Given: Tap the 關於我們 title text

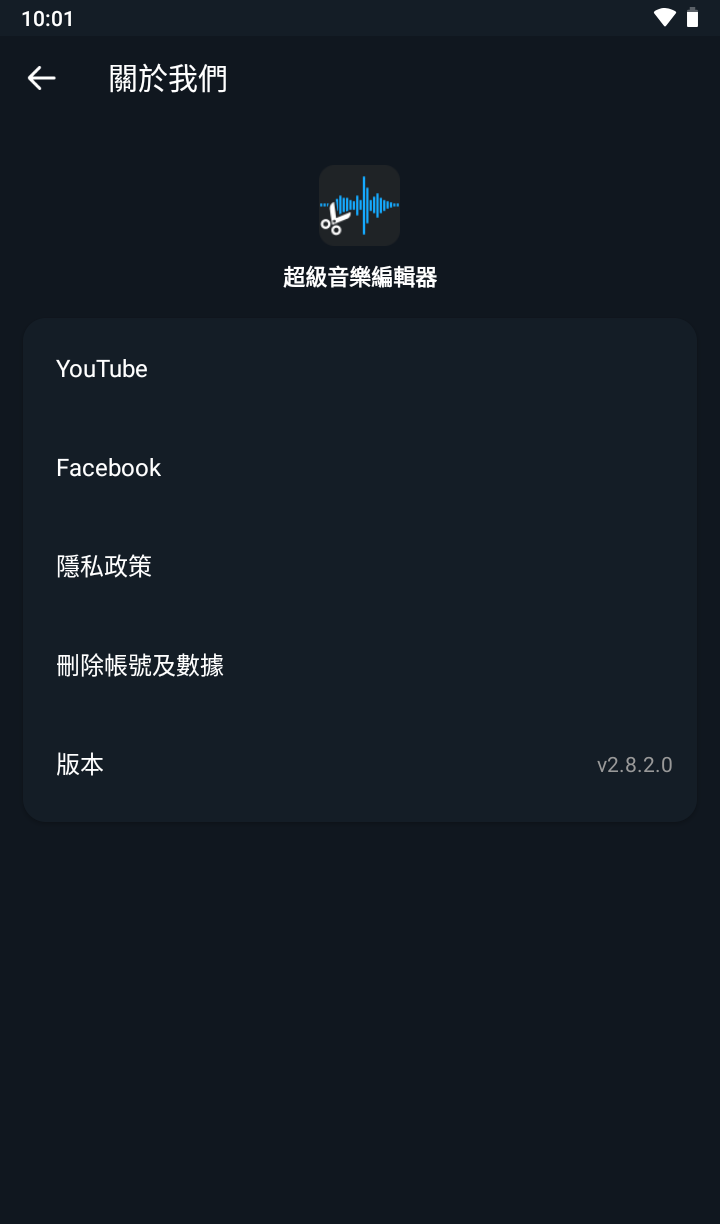Looking at the screenshot, I should [168, 78].
